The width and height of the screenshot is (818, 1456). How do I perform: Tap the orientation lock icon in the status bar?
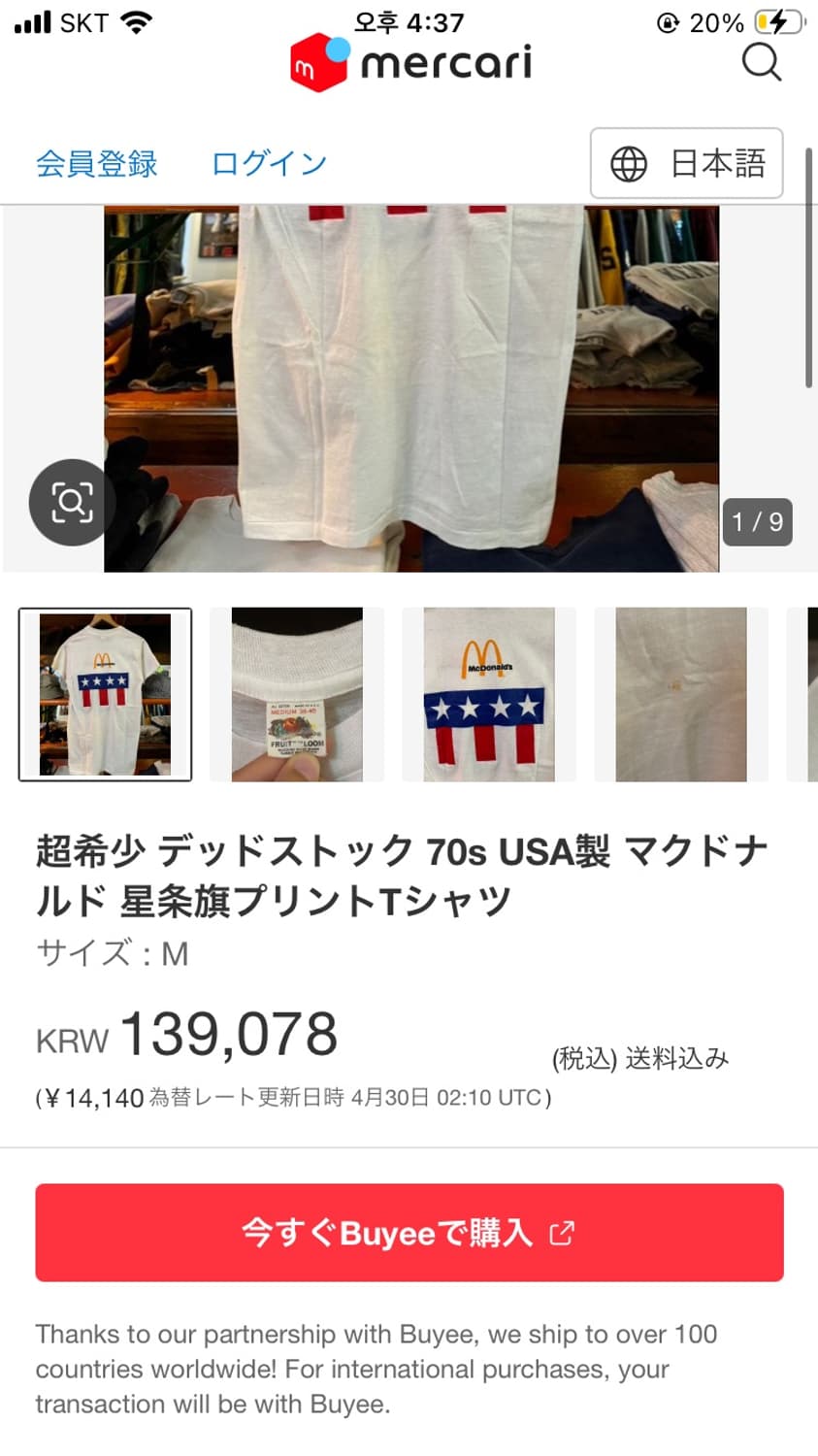point(668,21)
